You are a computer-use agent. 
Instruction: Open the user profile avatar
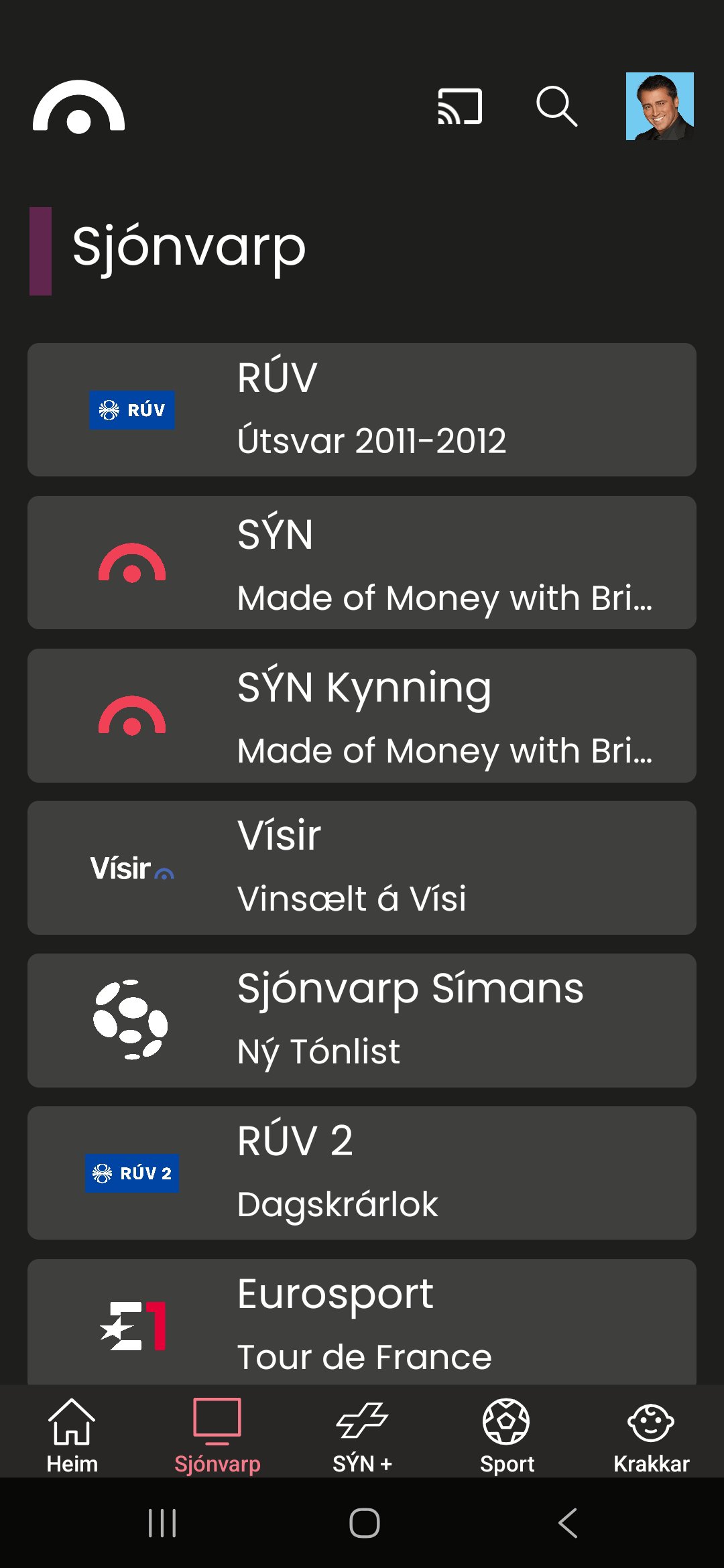point(660,107)
